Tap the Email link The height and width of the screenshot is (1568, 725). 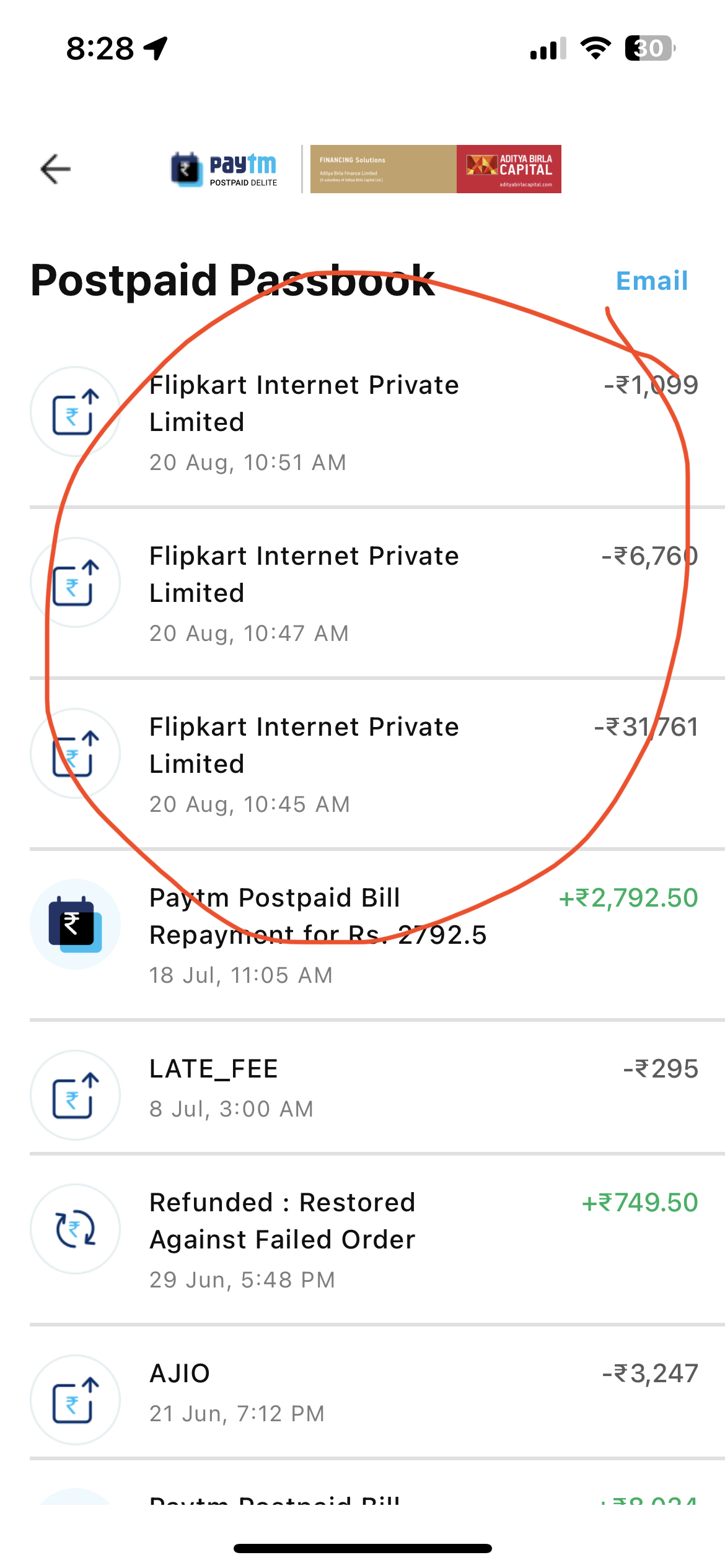[651, 281]
